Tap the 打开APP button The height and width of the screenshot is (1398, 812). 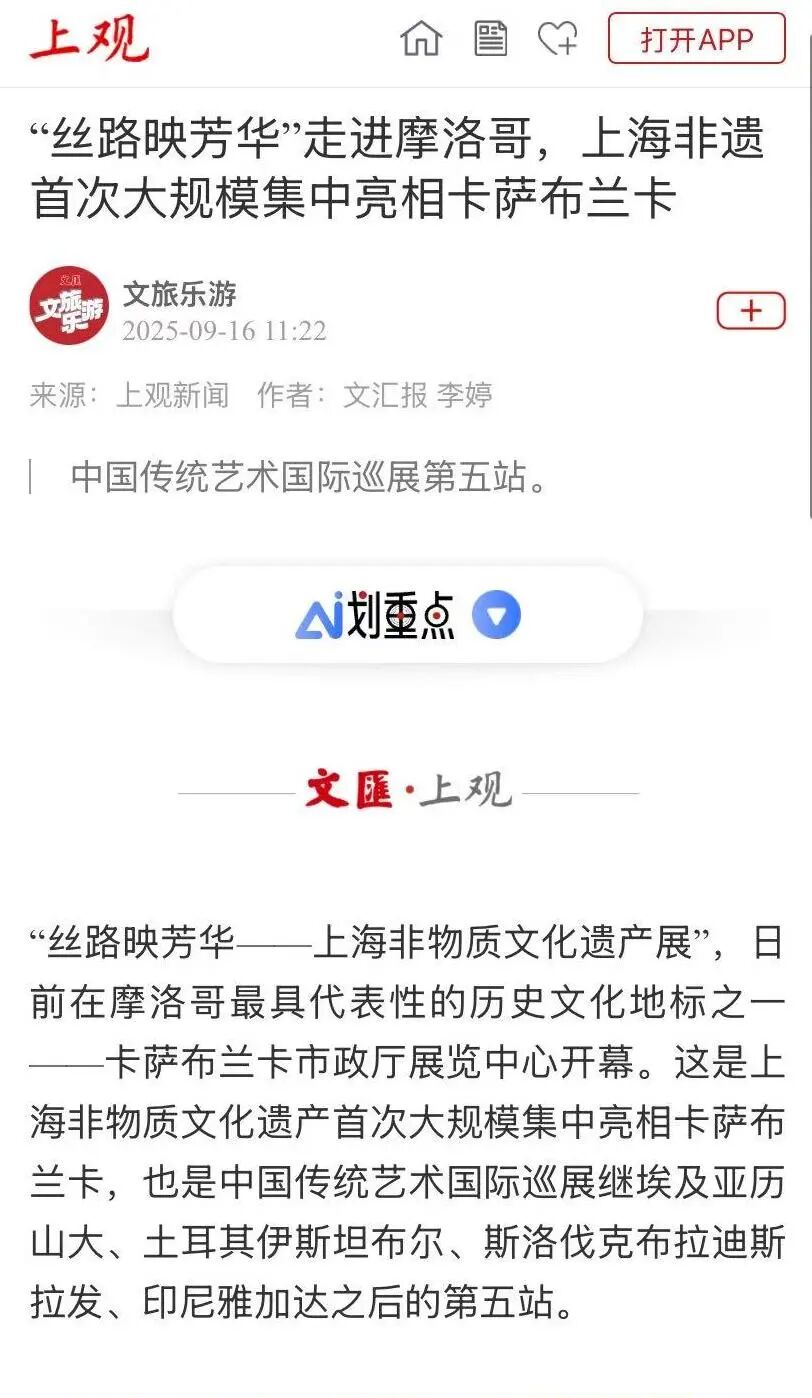696,39
